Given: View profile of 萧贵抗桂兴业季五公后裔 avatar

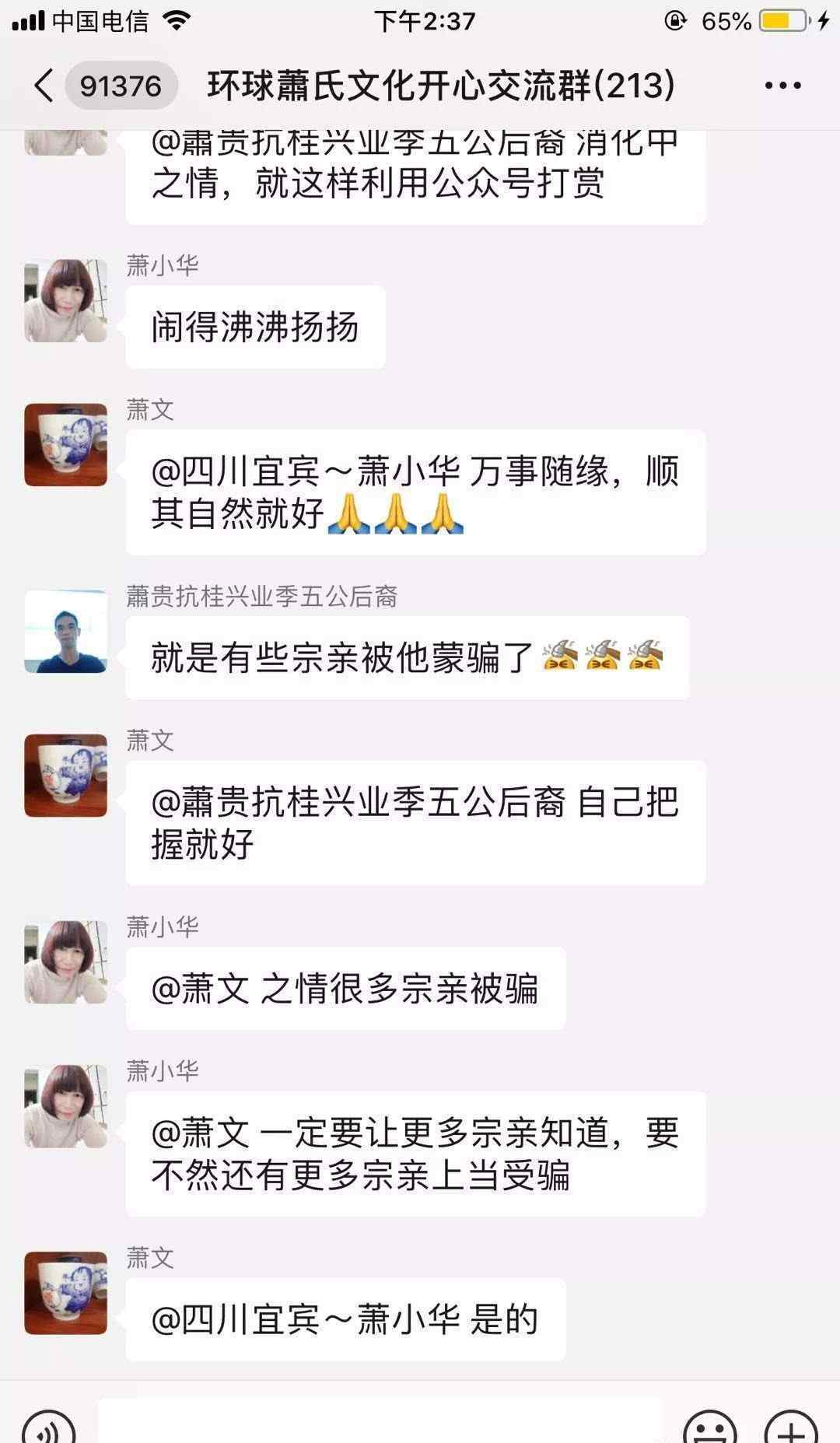Looking at the screenshot, I should (66, 632).
